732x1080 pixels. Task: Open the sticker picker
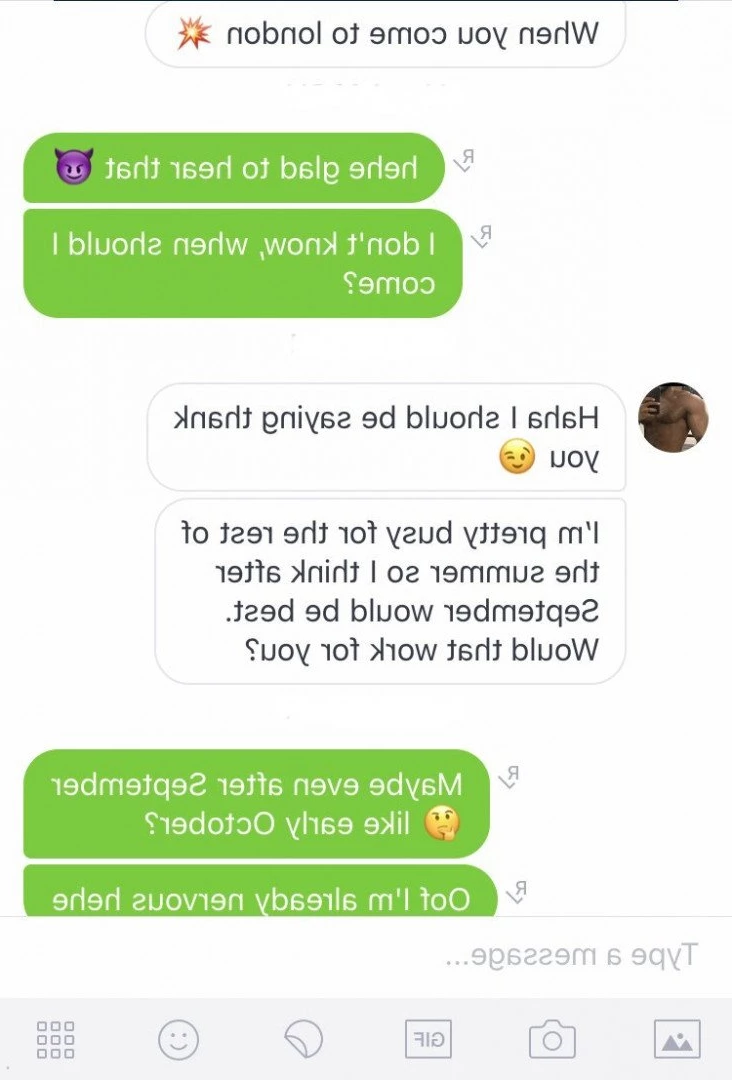303,1040
